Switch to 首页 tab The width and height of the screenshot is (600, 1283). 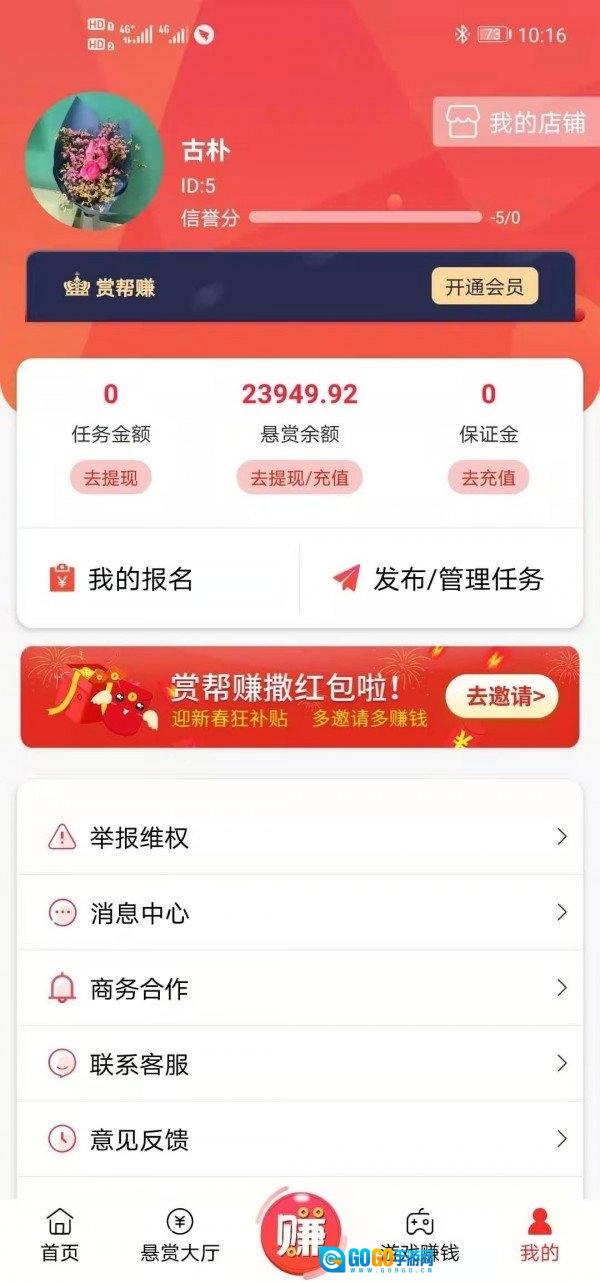[x=60, y=1236]
